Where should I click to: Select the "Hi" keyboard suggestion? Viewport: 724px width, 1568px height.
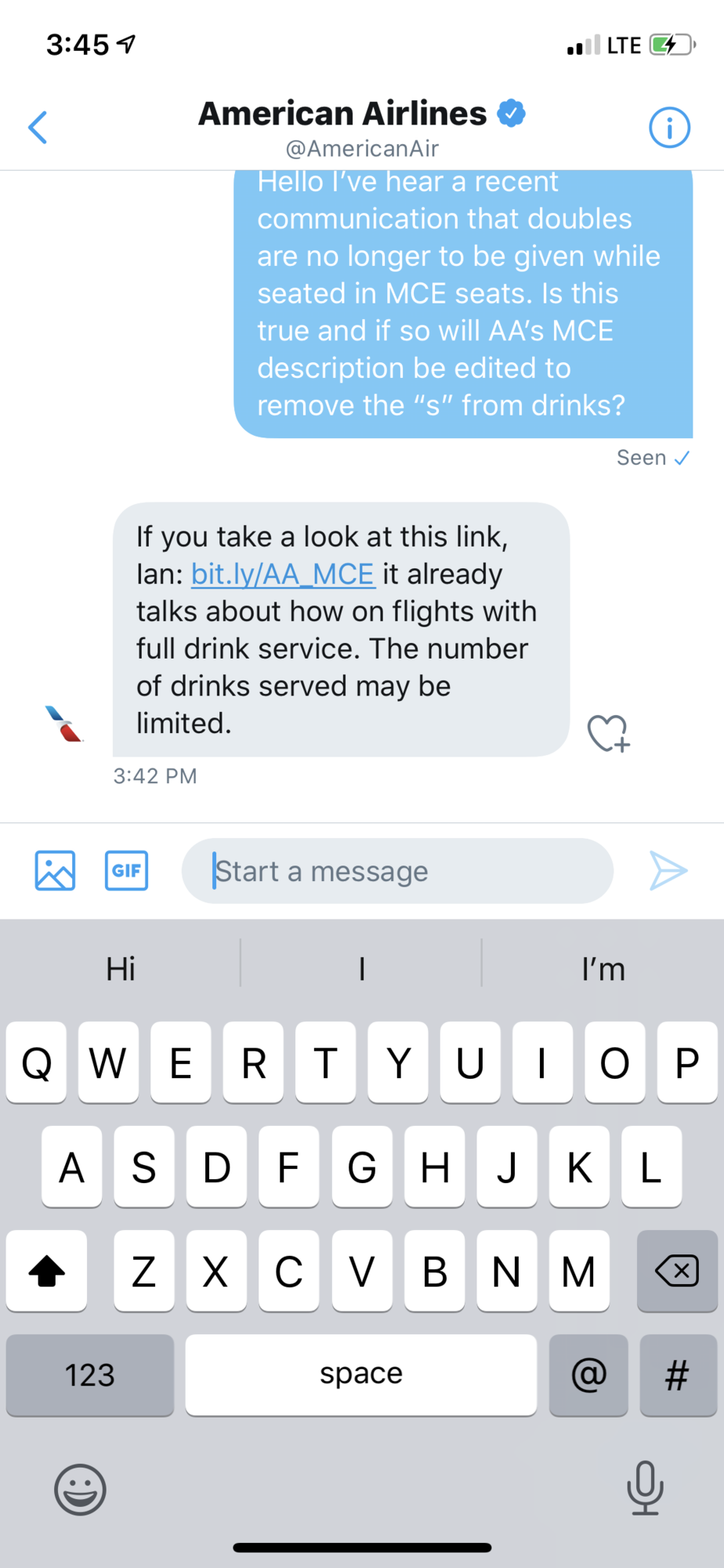[x=121, y=969]
